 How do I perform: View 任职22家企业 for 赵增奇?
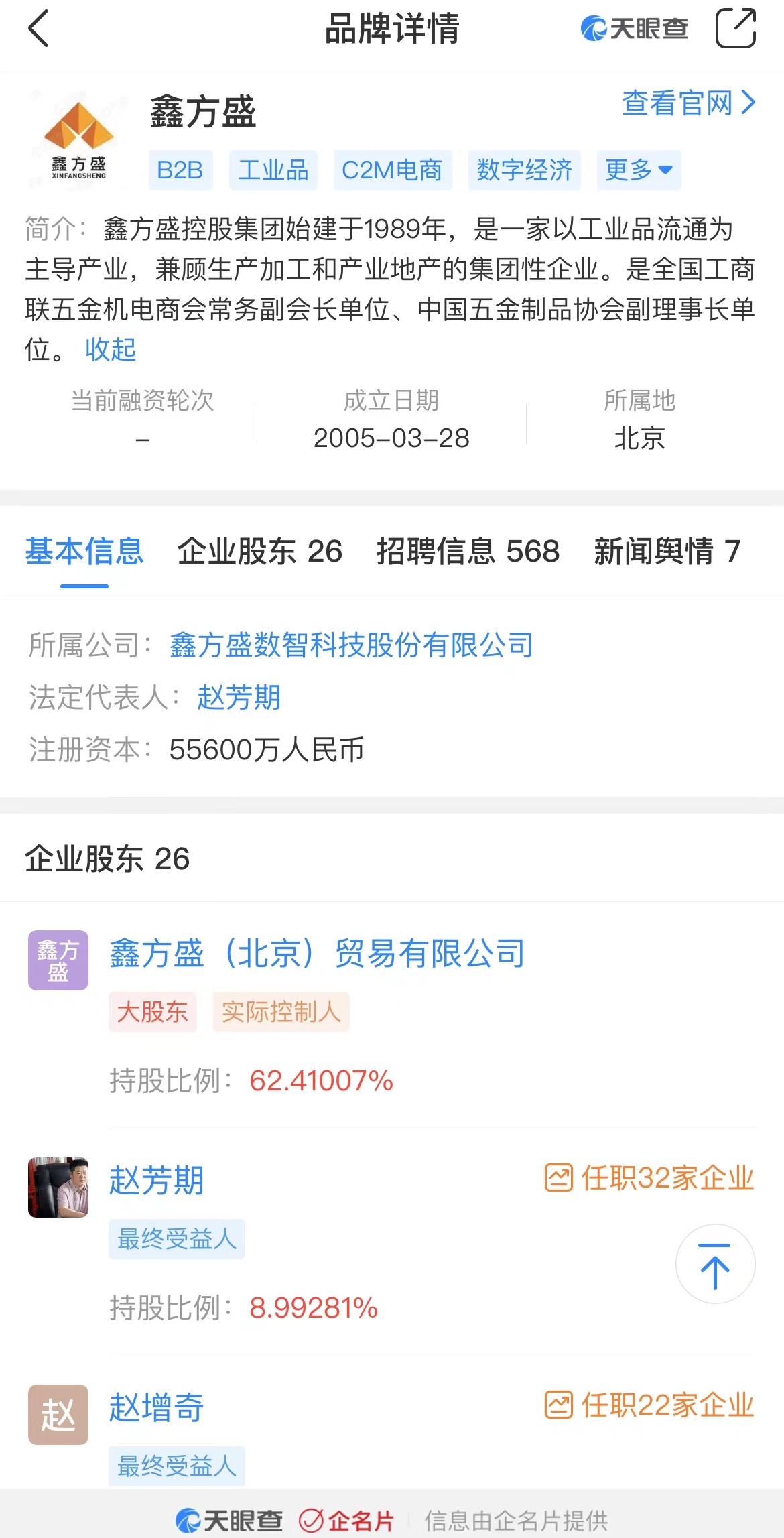pos(649,1405)
